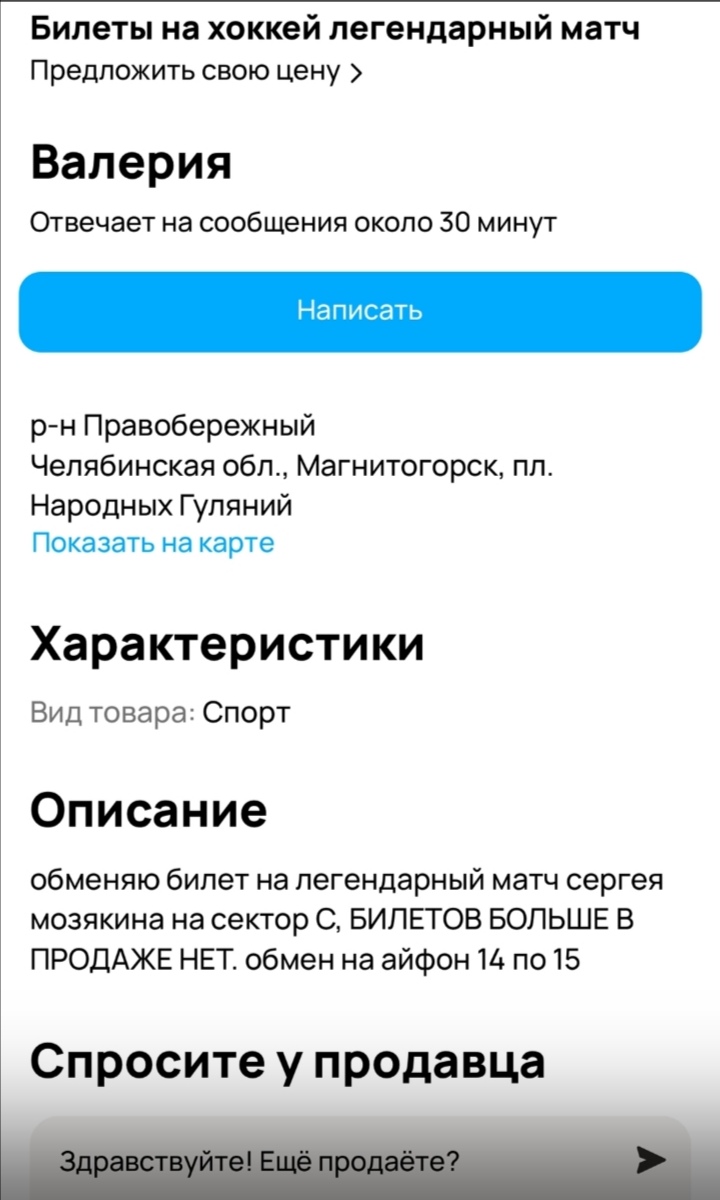Open 'Предложить свою цену' link
Viewport: 720px width, 1200px height.
pos(196,72)
